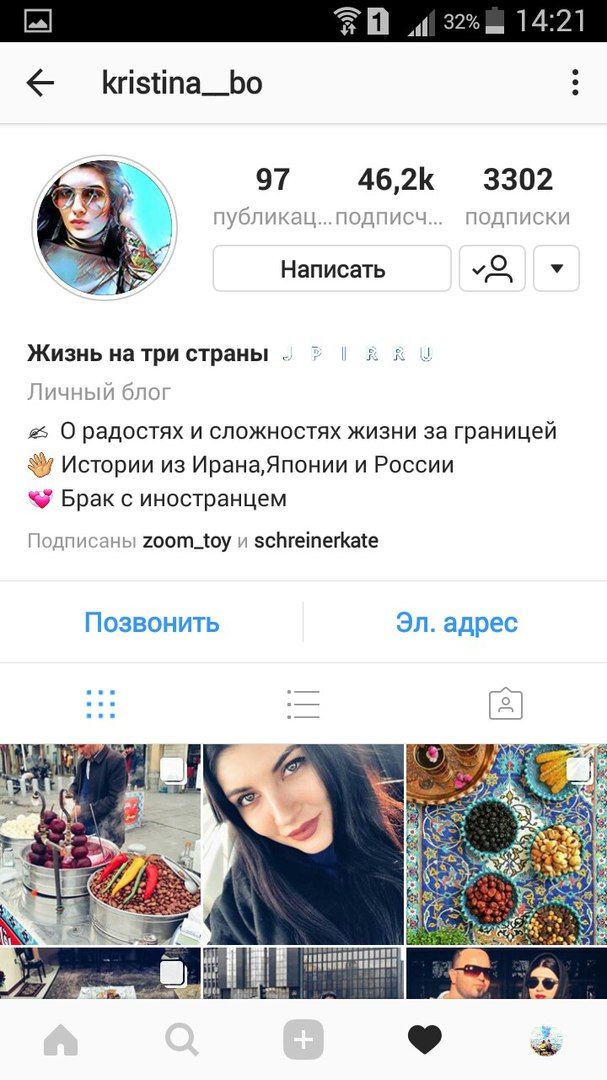This screenshot has width=607, height=1080.
Task: Expand the suggested accounts dropdown arrow
Action: pos(557,269)
